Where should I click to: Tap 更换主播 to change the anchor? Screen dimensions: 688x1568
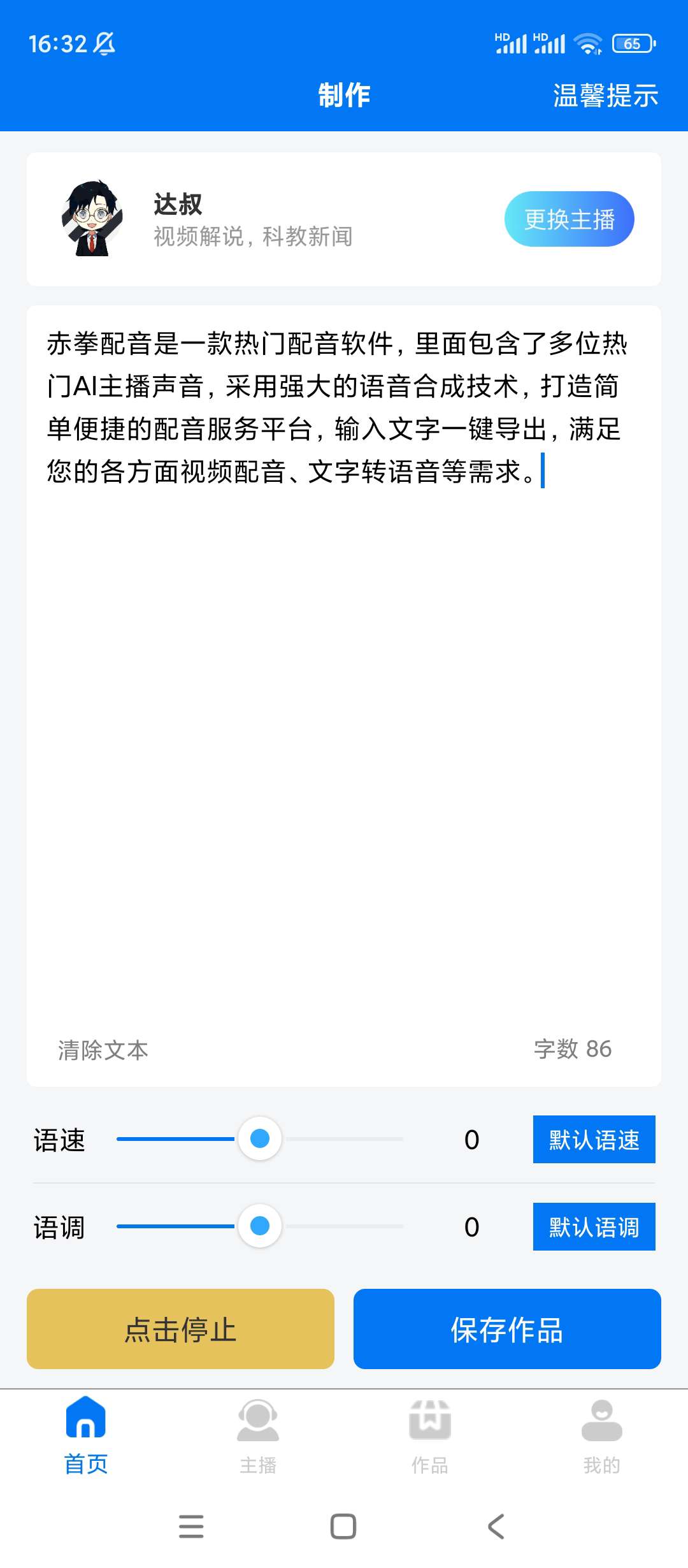click(x=569, y=219)
